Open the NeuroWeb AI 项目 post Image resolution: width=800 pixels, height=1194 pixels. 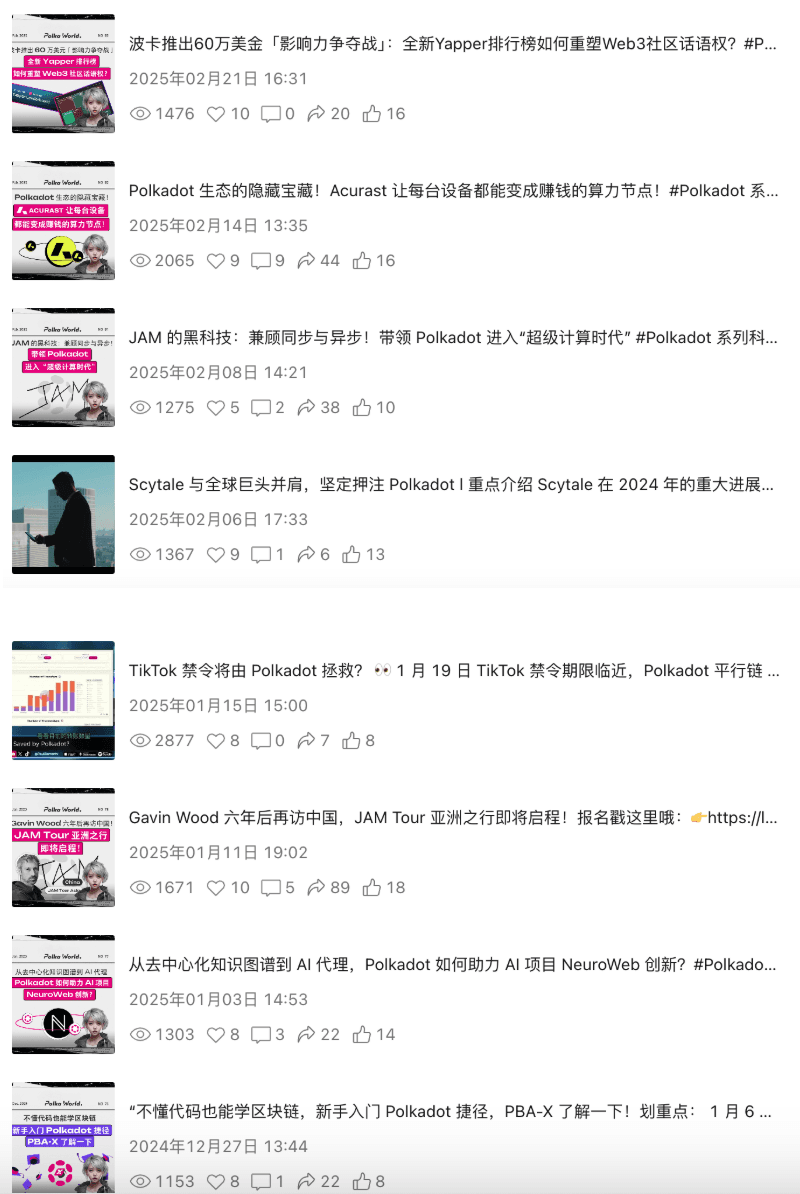coord(452,965)
